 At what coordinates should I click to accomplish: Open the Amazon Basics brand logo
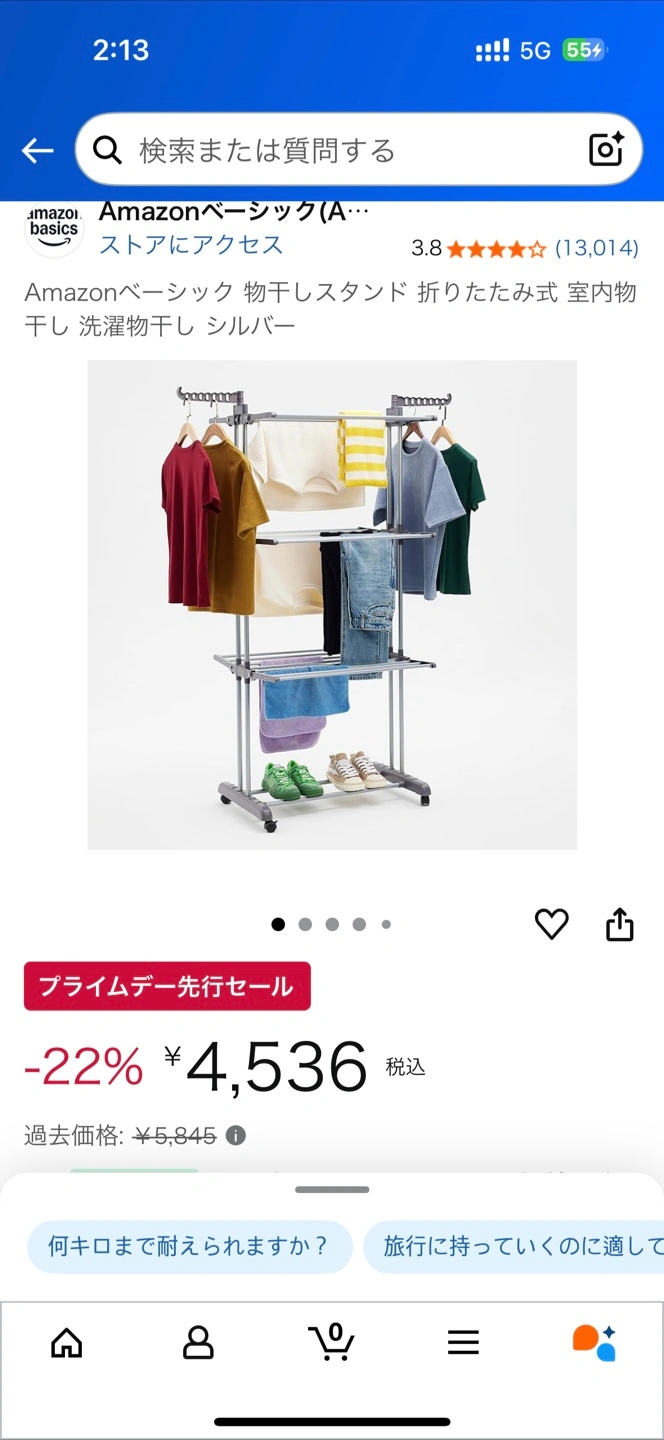pos(54,228)
